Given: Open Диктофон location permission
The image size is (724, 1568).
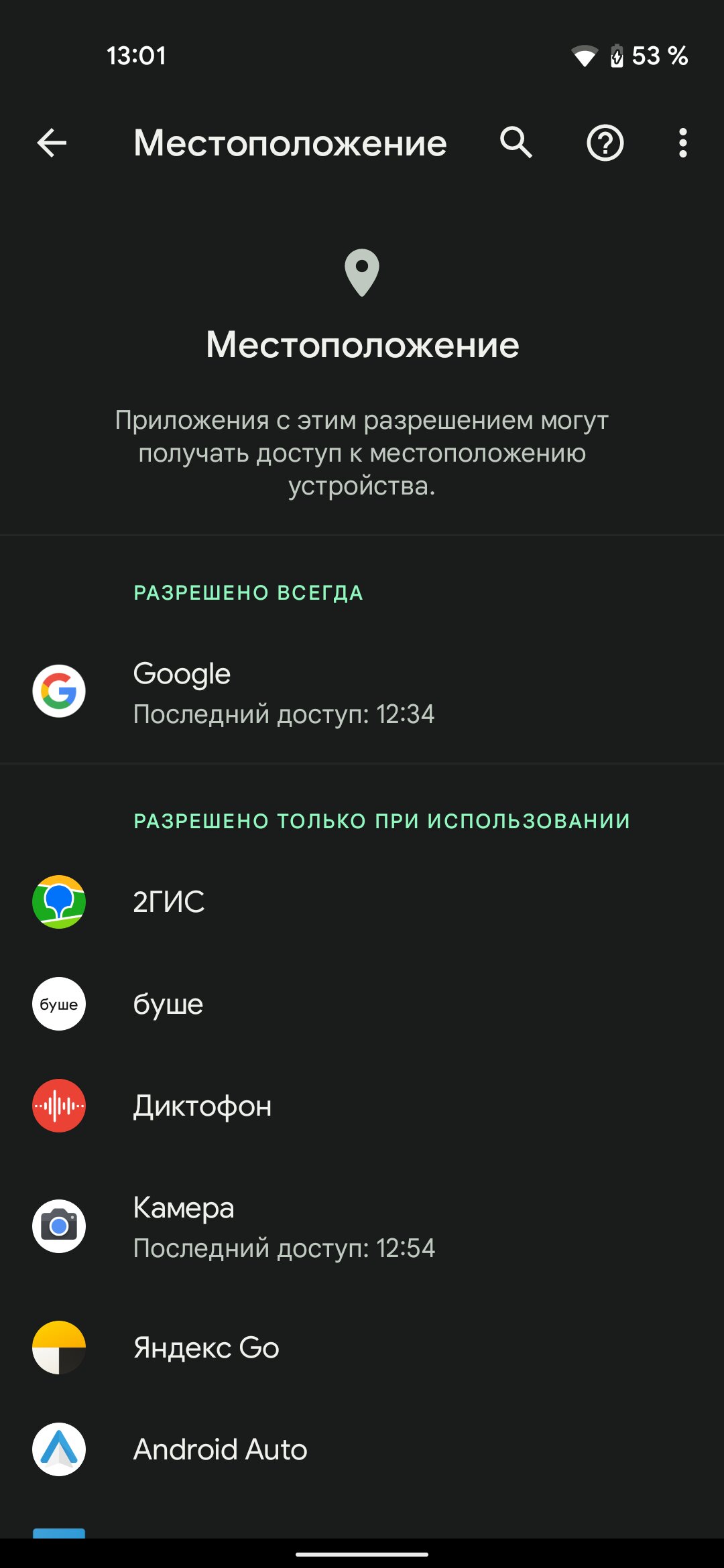Looking at the screenshot, I should pyautogui.click(x=362, y=1106).
